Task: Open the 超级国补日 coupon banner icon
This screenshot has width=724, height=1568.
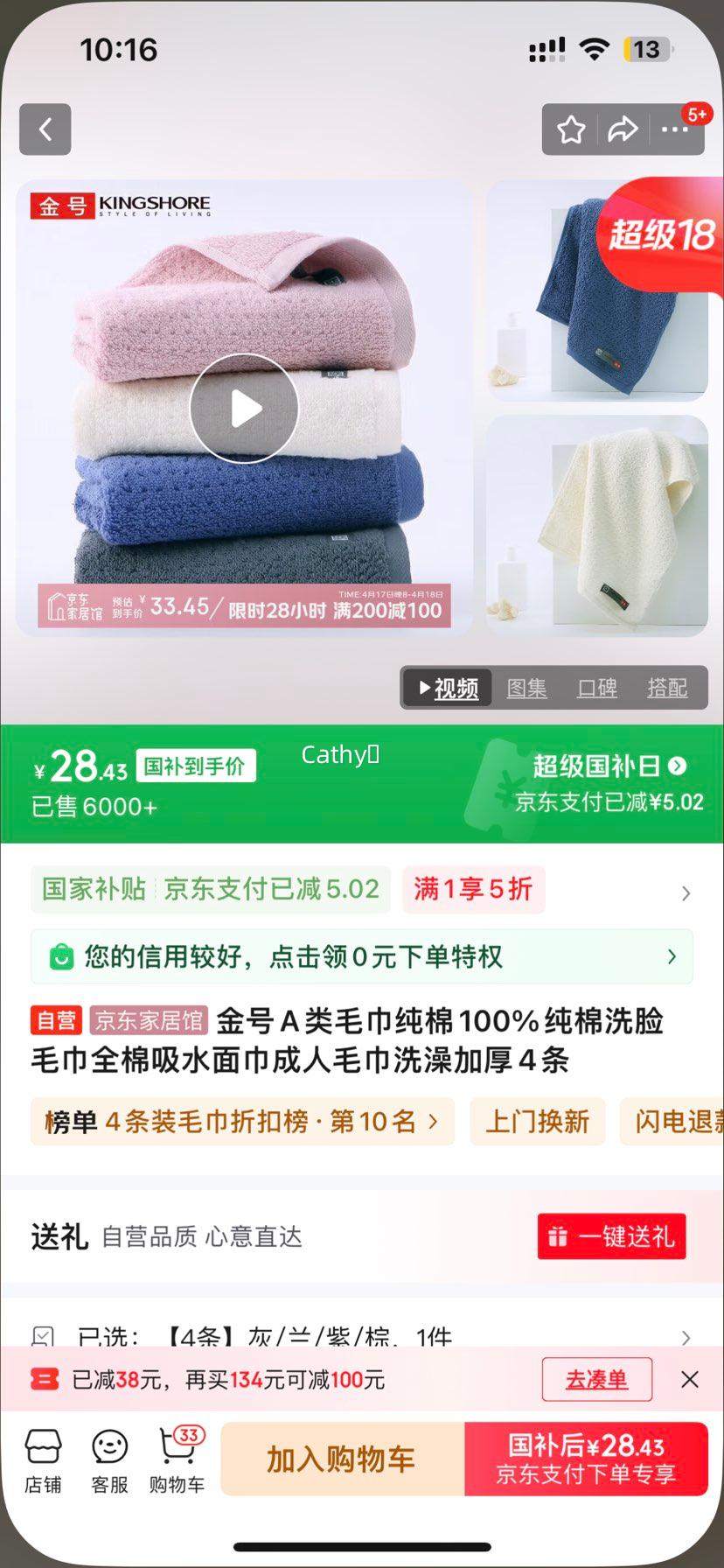Action: pyautogui.click(x=677, y=766)
